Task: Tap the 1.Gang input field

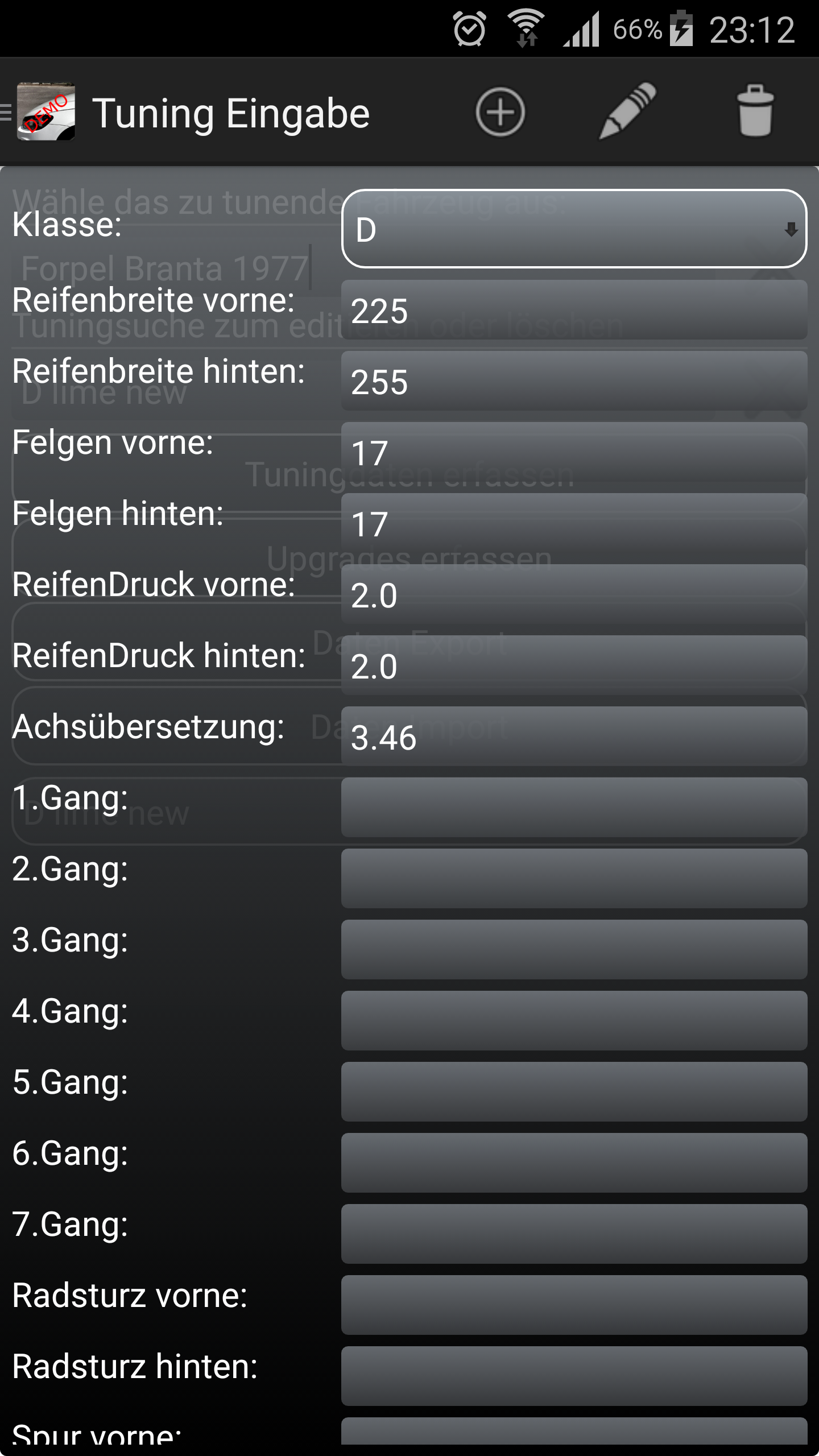Action: 573,808
